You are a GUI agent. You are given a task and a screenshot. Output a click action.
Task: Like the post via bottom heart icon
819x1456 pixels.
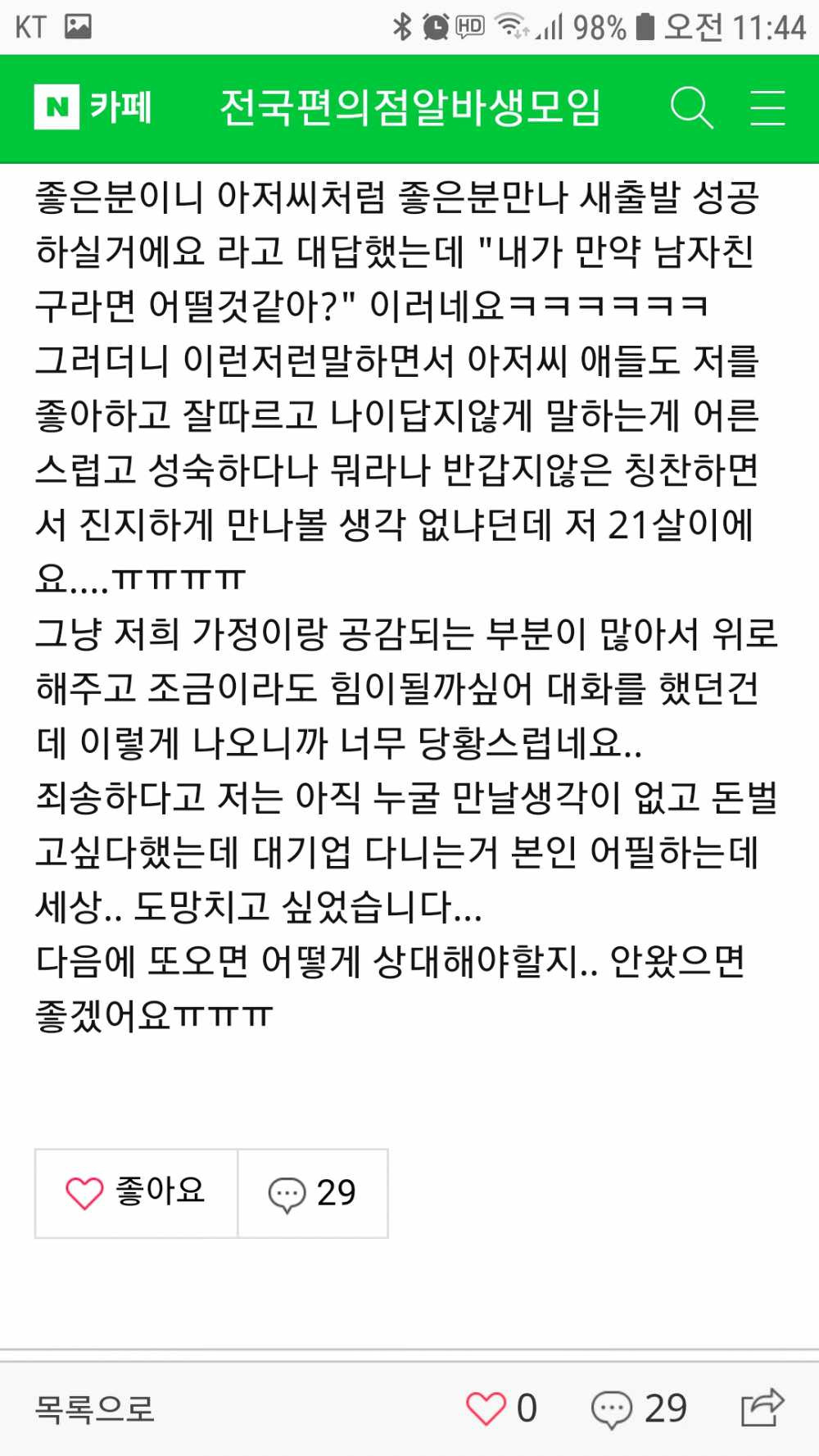click(486, 1408)
